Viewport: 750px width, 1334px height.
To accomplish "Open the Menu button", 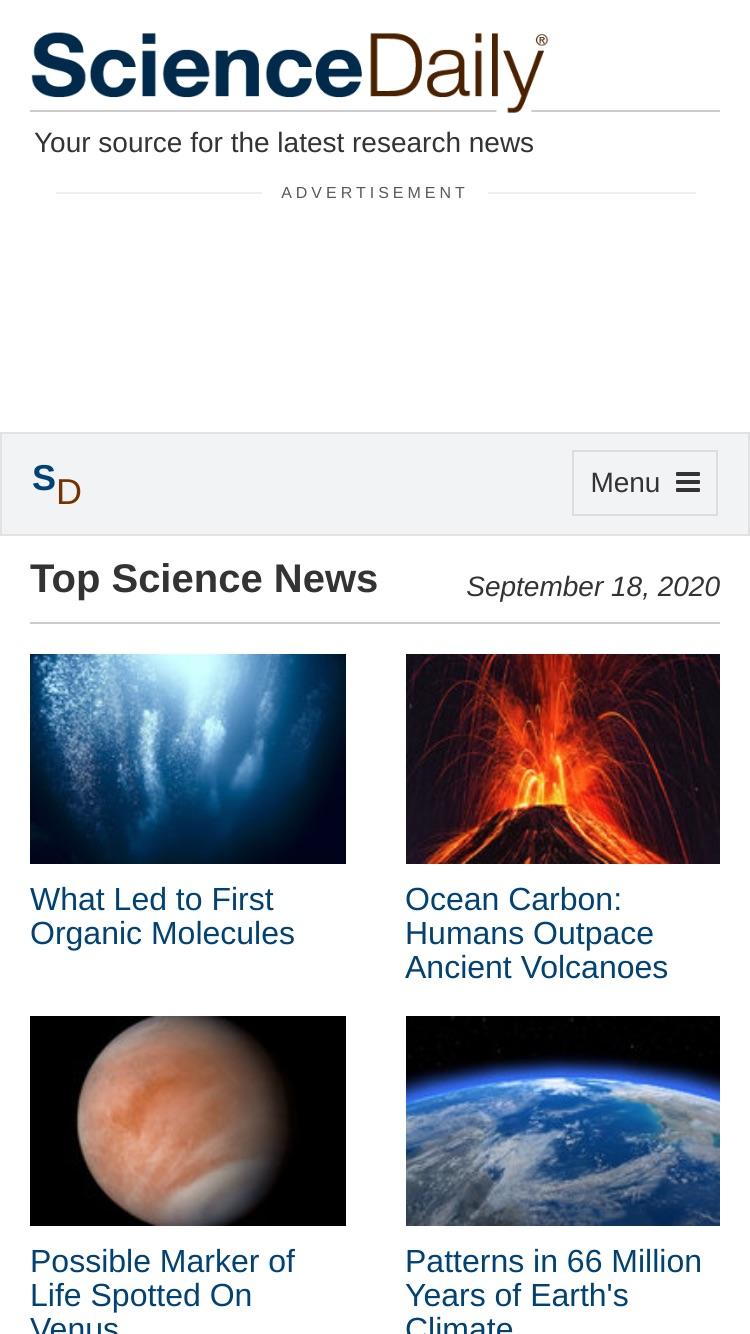I will [x=645, y=483].
